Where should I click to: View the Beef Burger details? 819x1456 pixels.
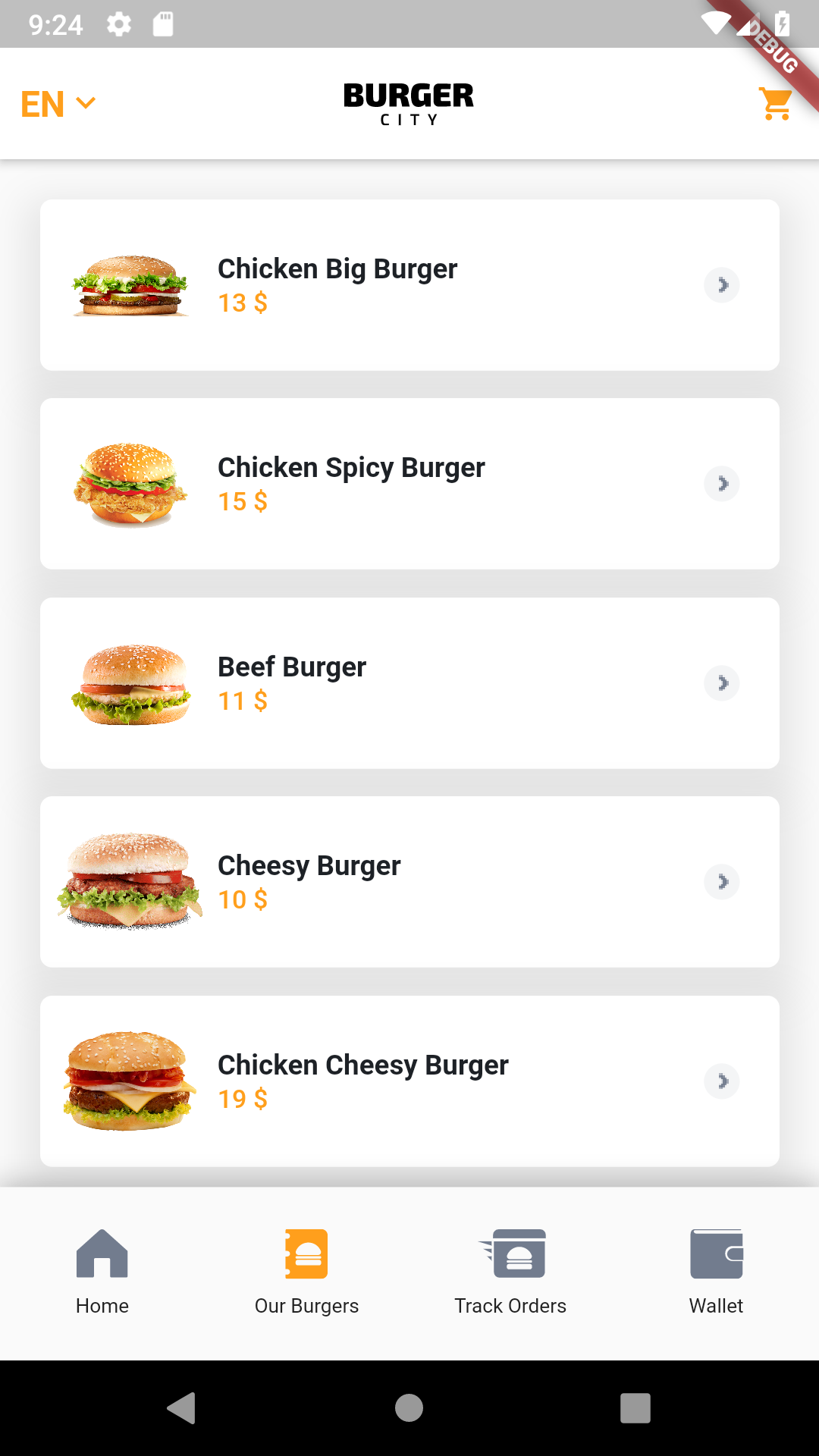409,683
